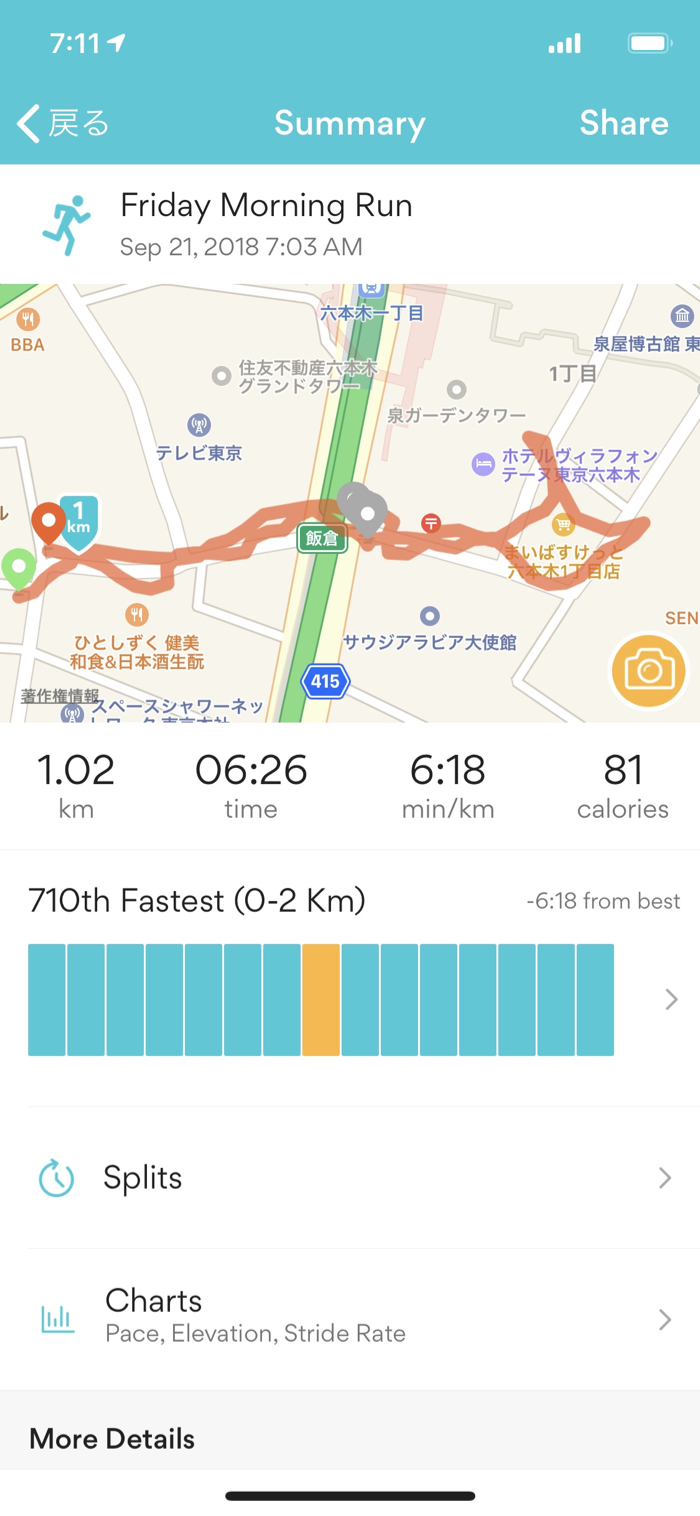Viewport: 700px width, 1516px height.
Task: Open Charts for pace and elevation
Action: click(x=350, y=1316)
